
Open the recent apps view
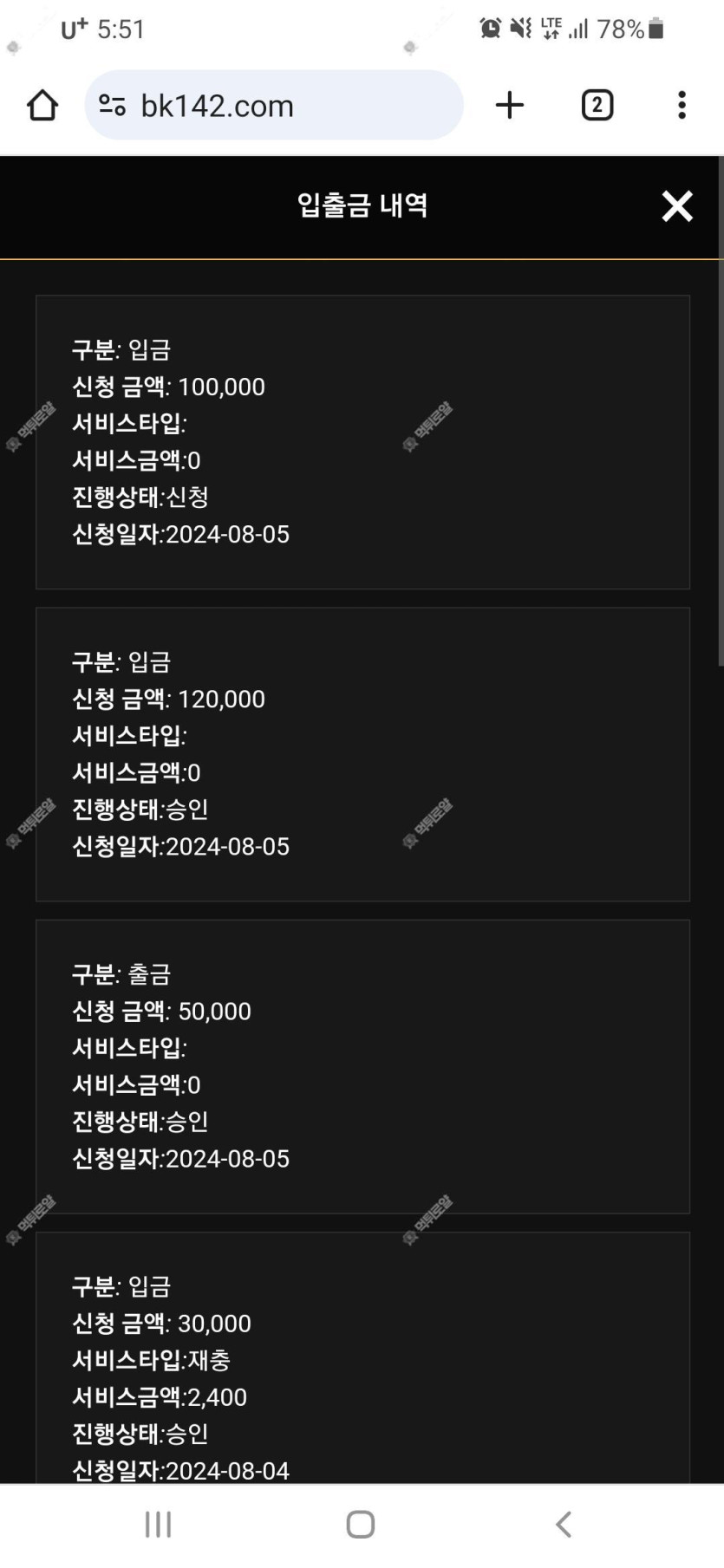(158, 1524)
